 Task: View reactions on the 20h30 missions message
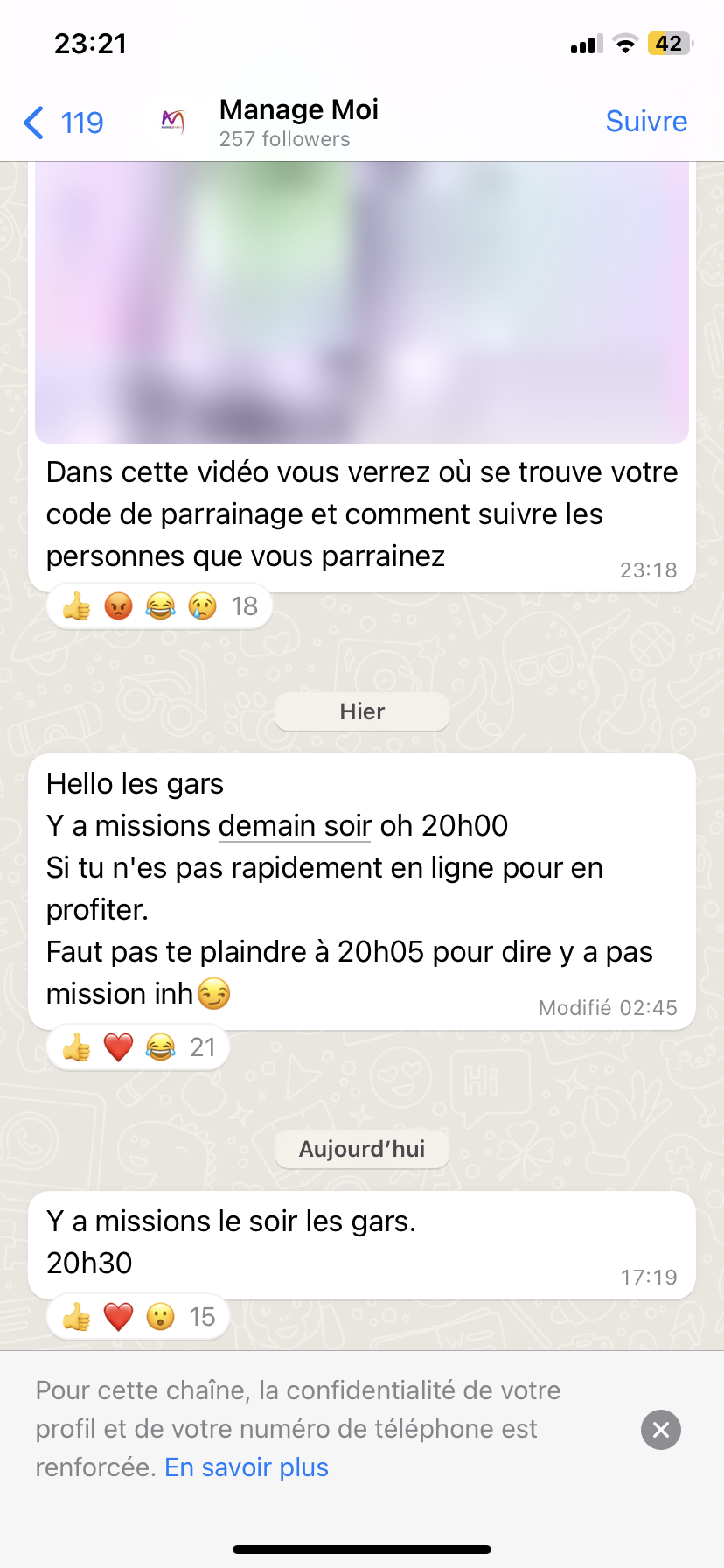(138, 1317)
